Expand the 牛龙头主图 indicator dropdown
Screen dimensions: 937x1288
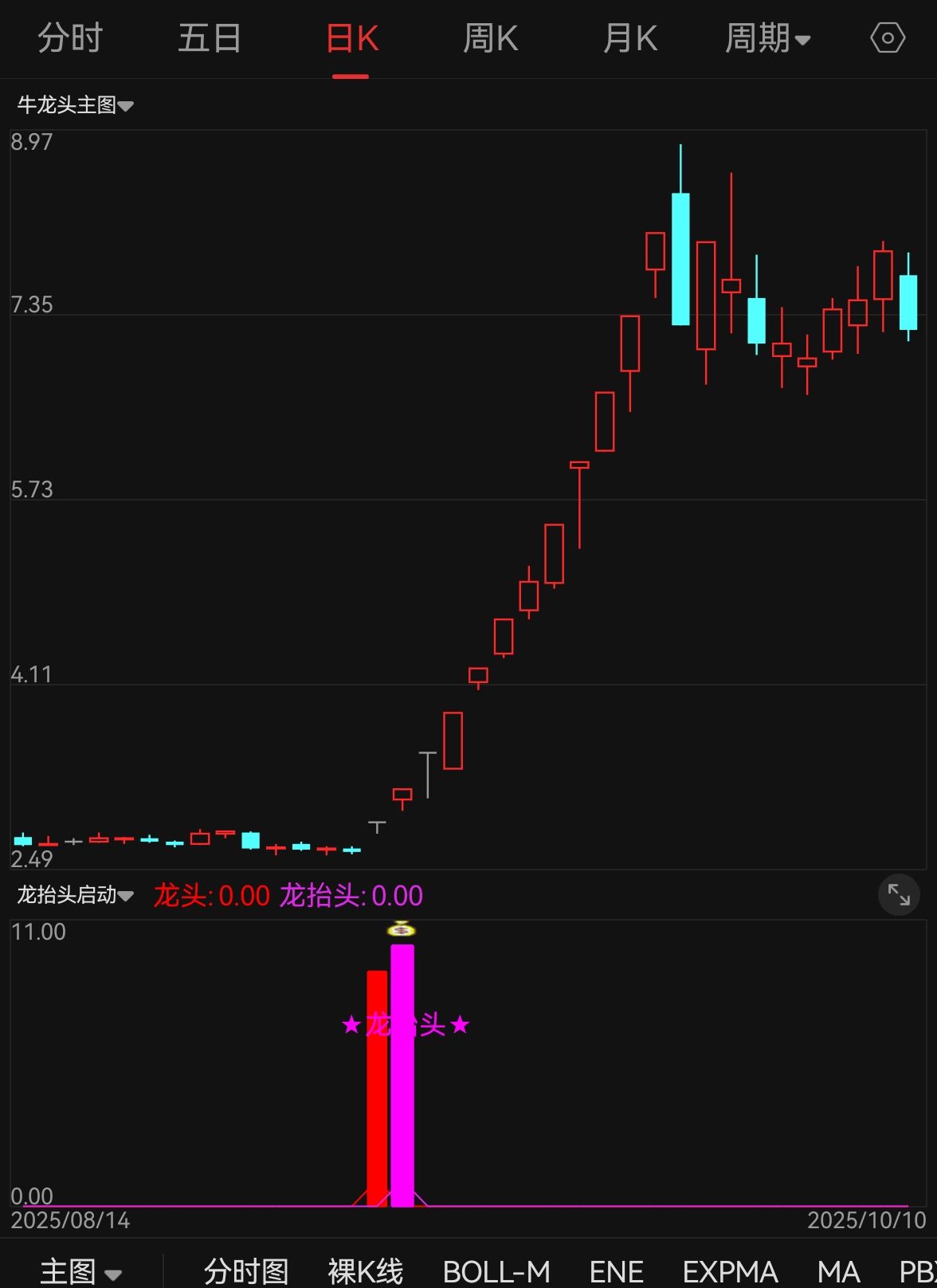click(76, 105)
